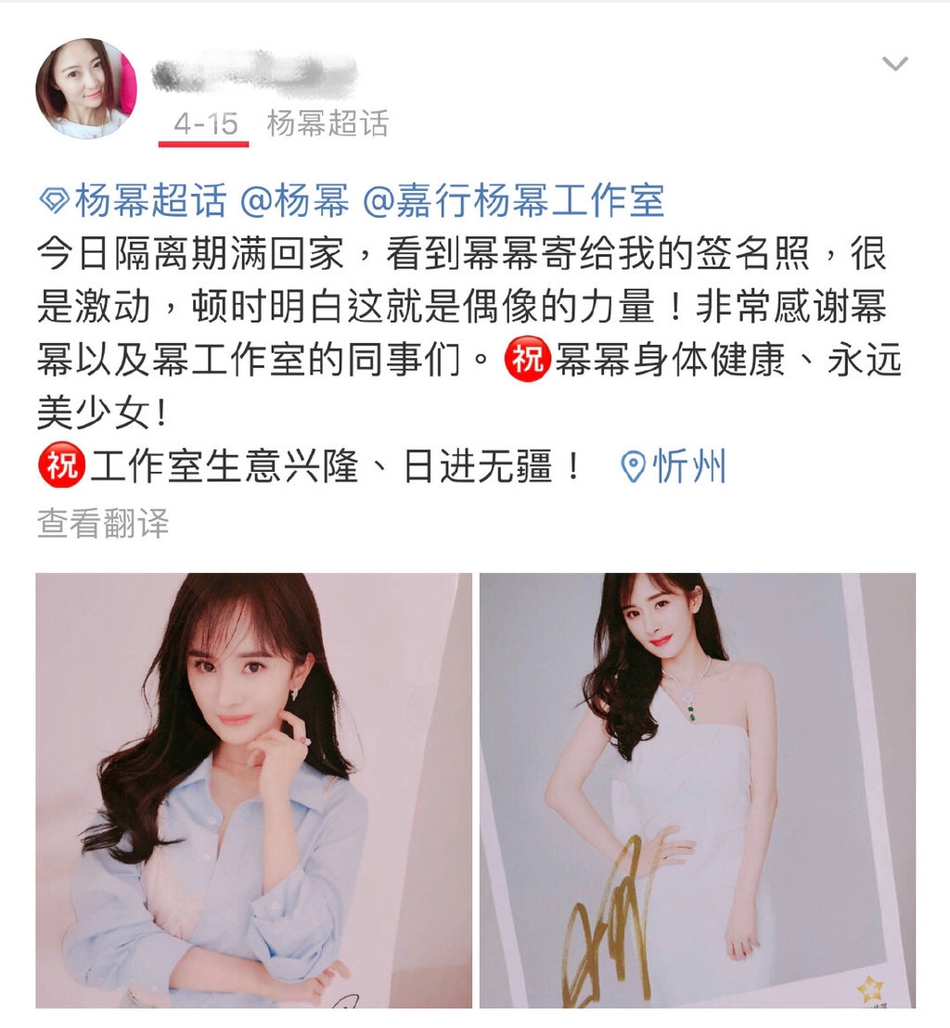Image resolution: width=950 pixels, height=1028 pixels.
Task: Open the photo with blue shirt
Action: [254, 790]
